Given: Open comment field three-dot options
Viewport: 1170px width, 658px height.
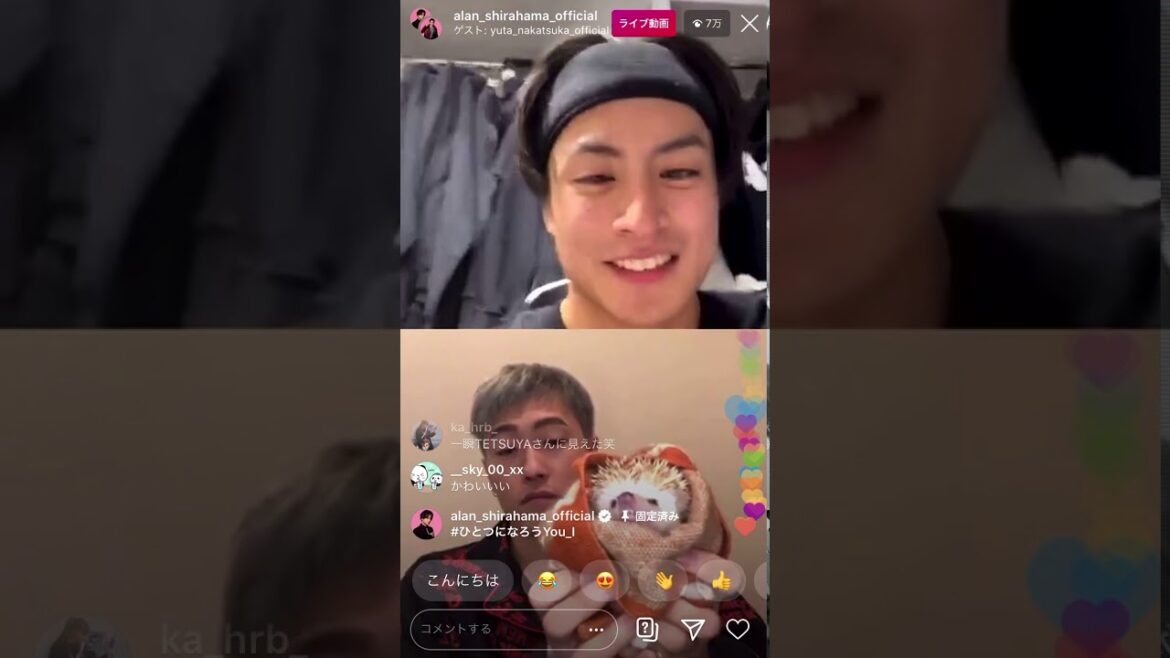Looking at the screenshot, I should point(596,629).
